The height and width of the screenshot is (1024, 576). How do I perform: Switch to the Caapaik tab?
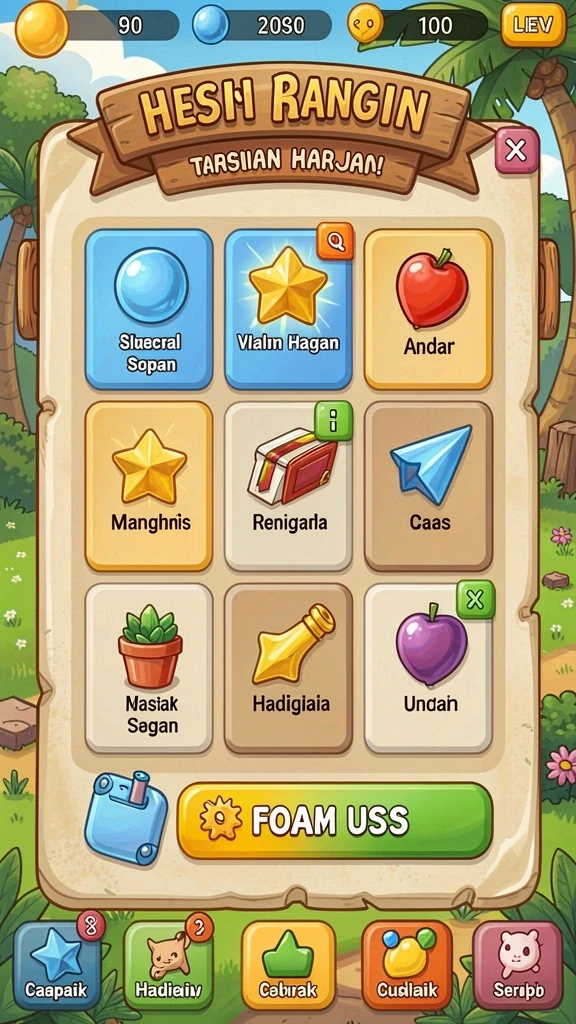[57, 965]
